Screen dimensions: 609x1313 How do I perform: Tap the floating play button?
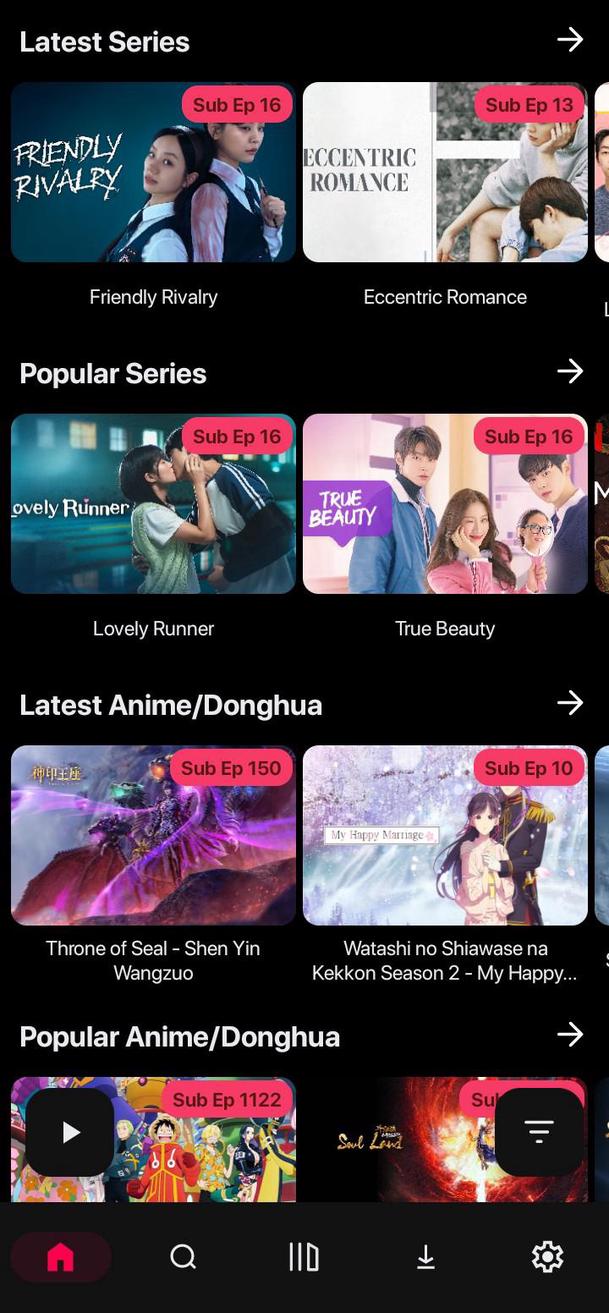(70, 1132)
